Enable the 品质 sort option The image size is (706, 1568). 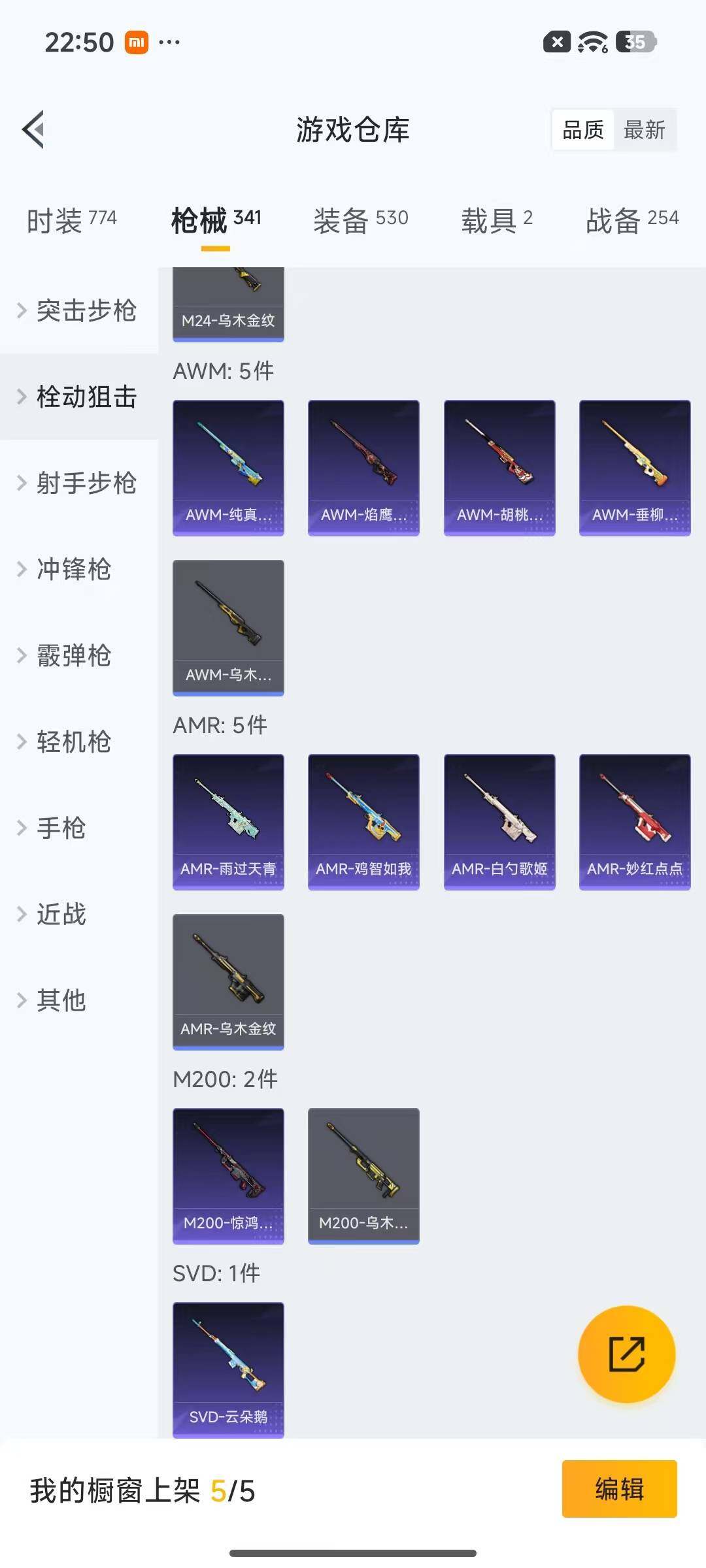coord(582,130)
